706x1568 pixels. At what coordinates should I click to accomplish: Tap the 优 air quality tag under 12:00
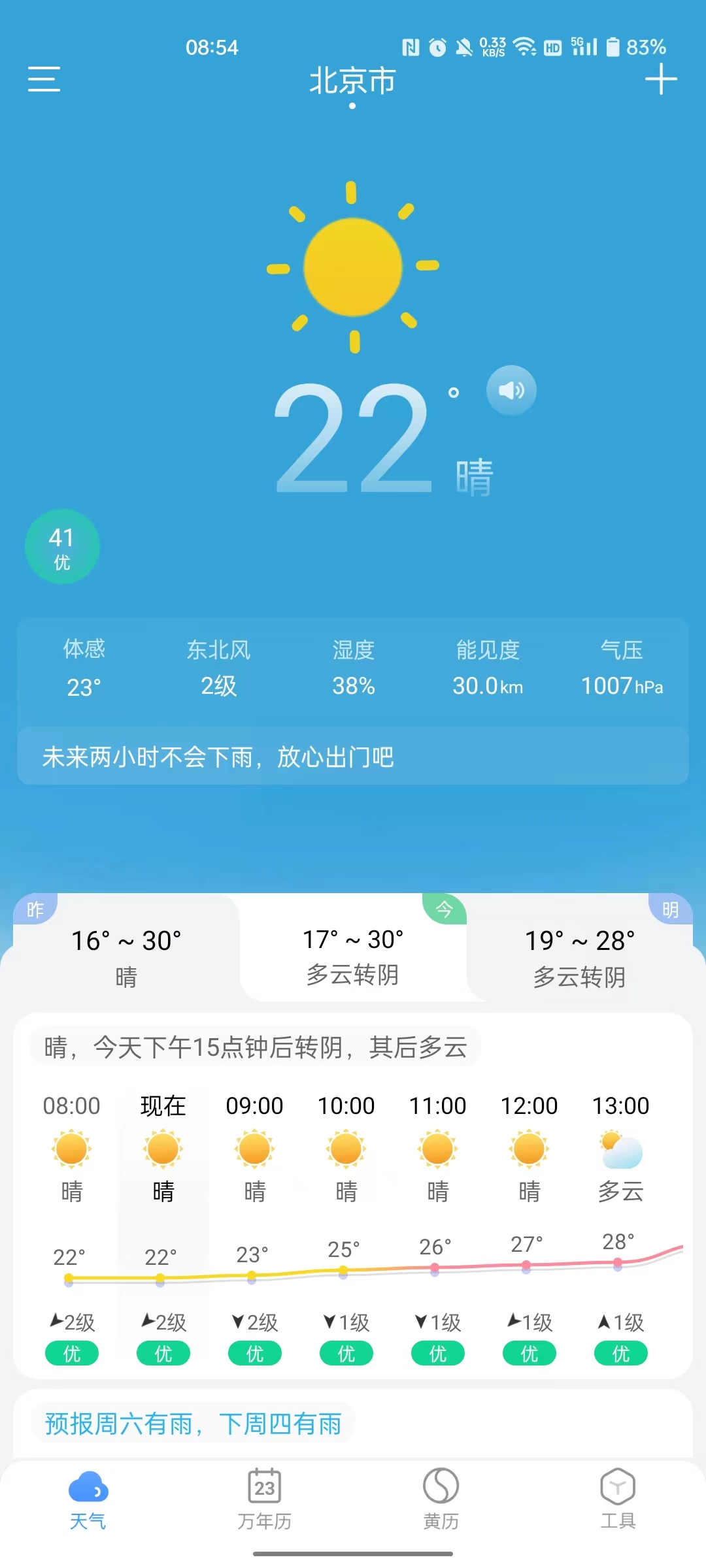tap(529, 1353)
